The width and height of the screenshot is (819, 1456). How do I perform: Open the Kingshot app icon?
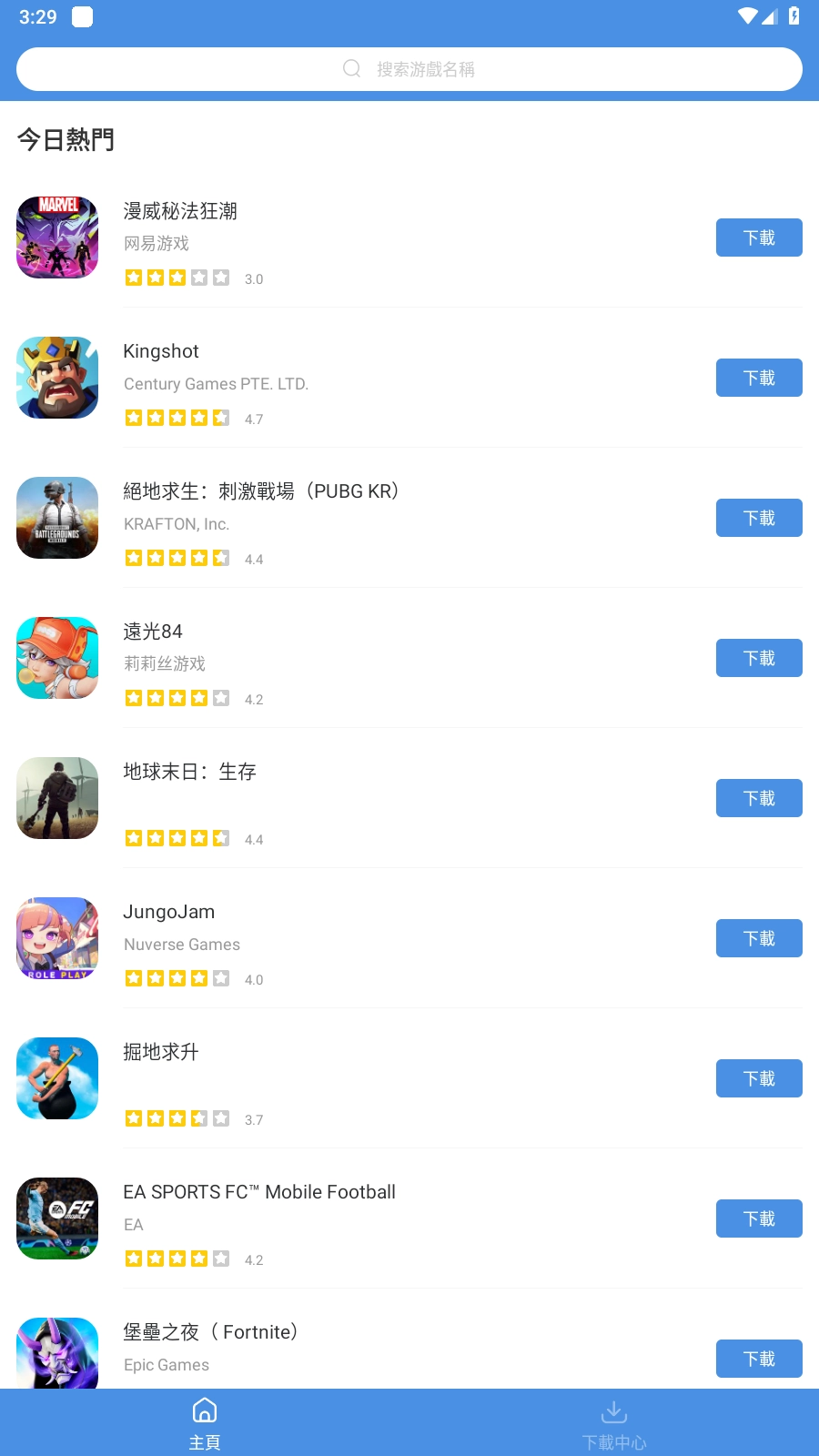(56, 378)
